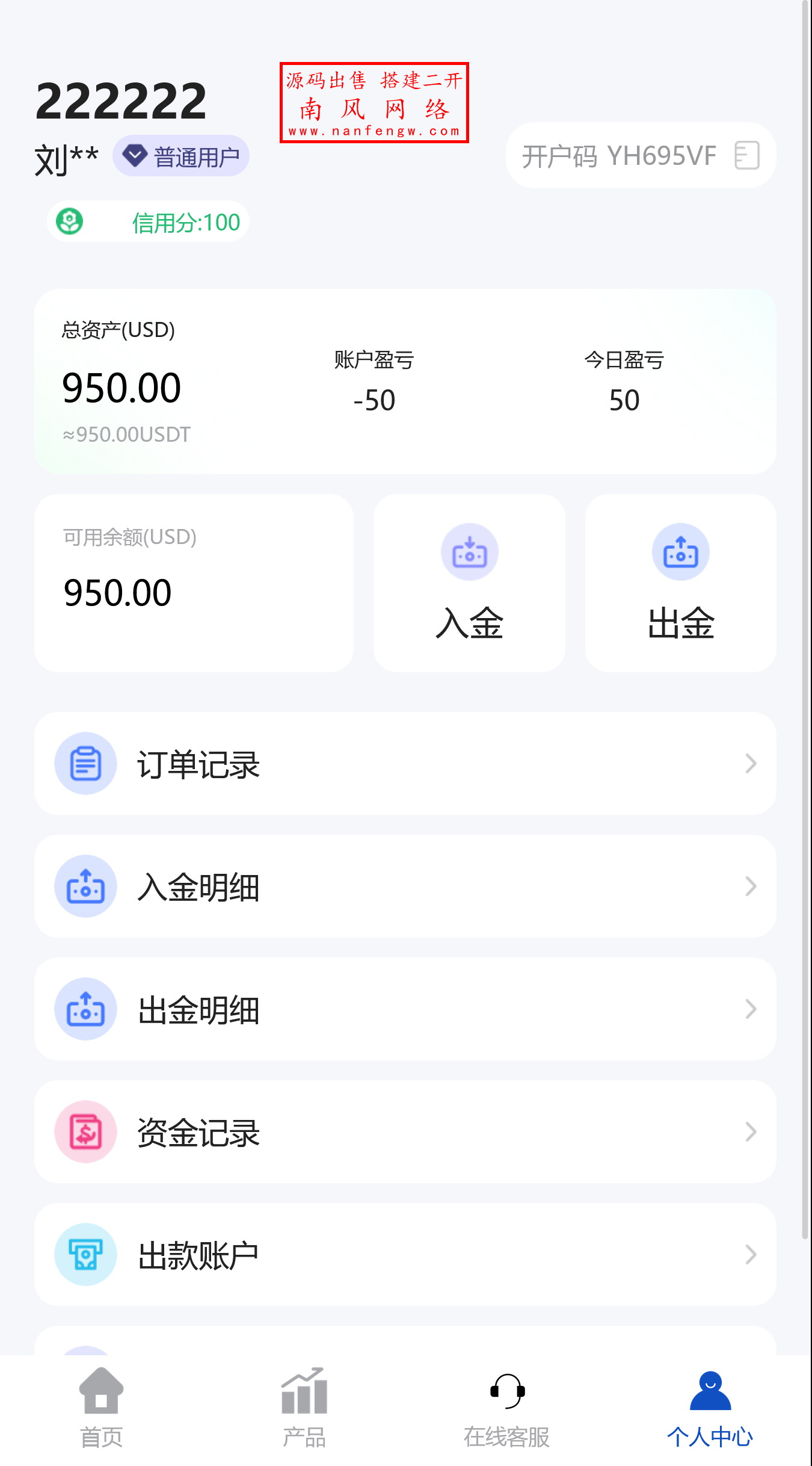Click the 订单记录 order record icon
The image size is (812, 1466).
85,763
